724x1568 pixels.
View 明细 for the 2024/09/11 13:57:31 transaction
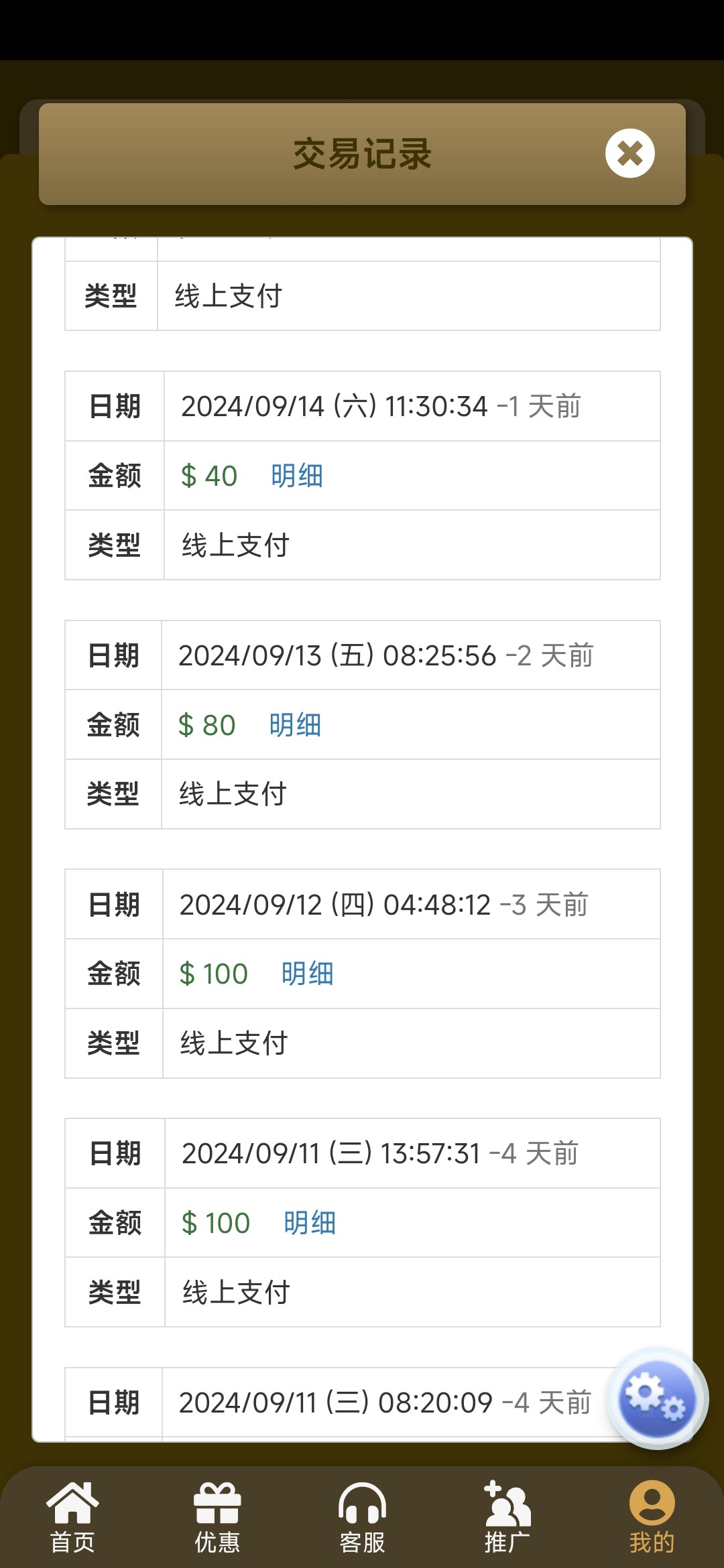pyautogui.click(x=310, y=1223)
